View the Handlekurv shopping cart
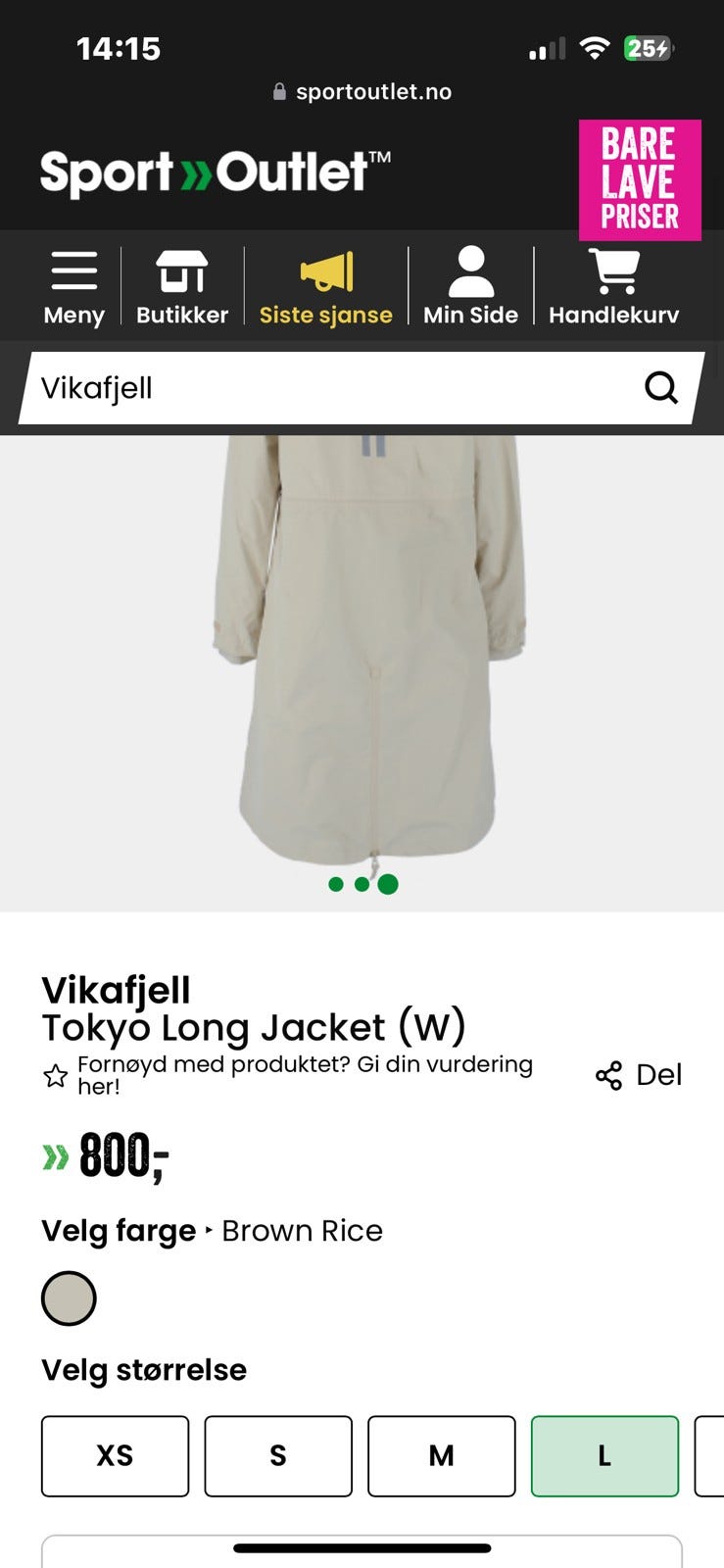This screenshot has width=724, height=1568. 613,286
